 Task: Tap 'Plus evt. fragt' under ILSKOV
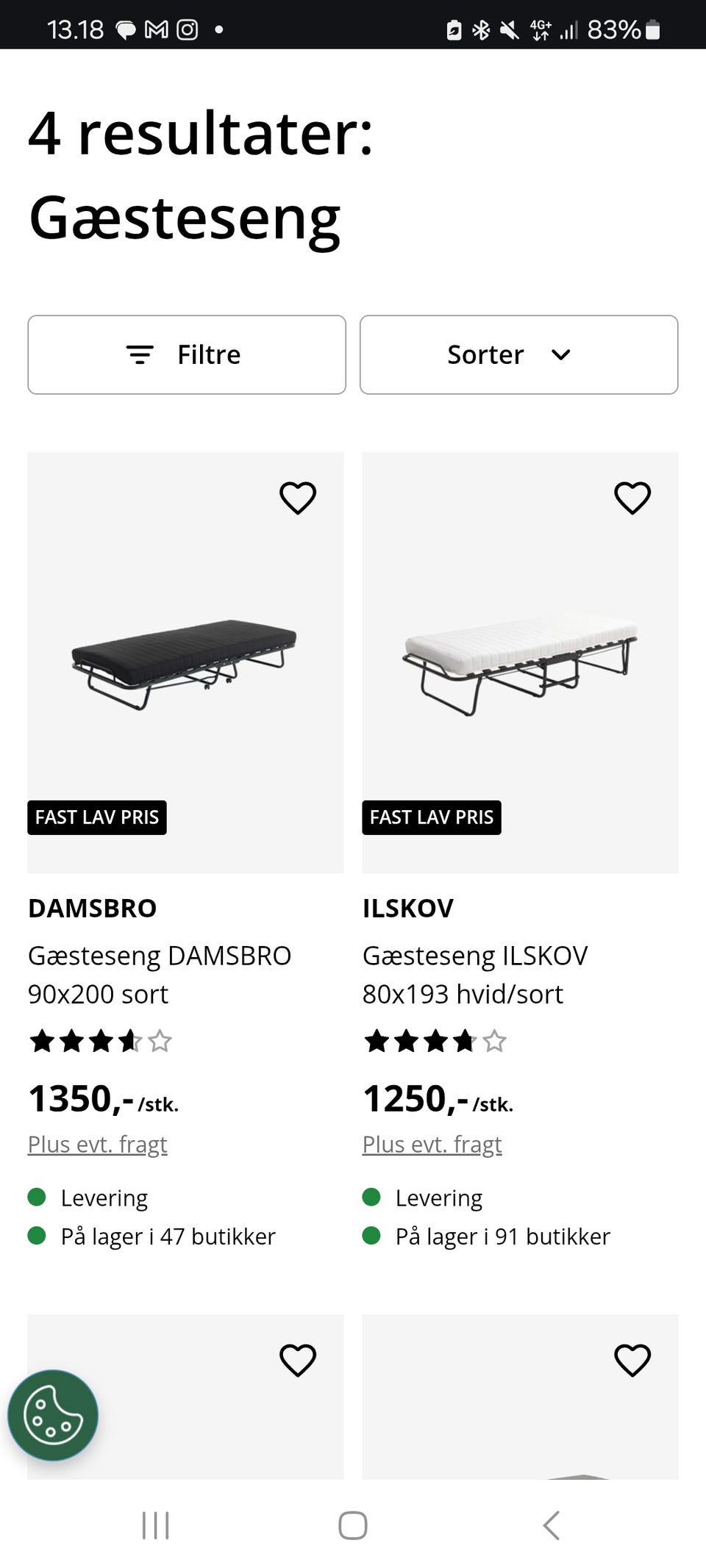click(432, 1144)
